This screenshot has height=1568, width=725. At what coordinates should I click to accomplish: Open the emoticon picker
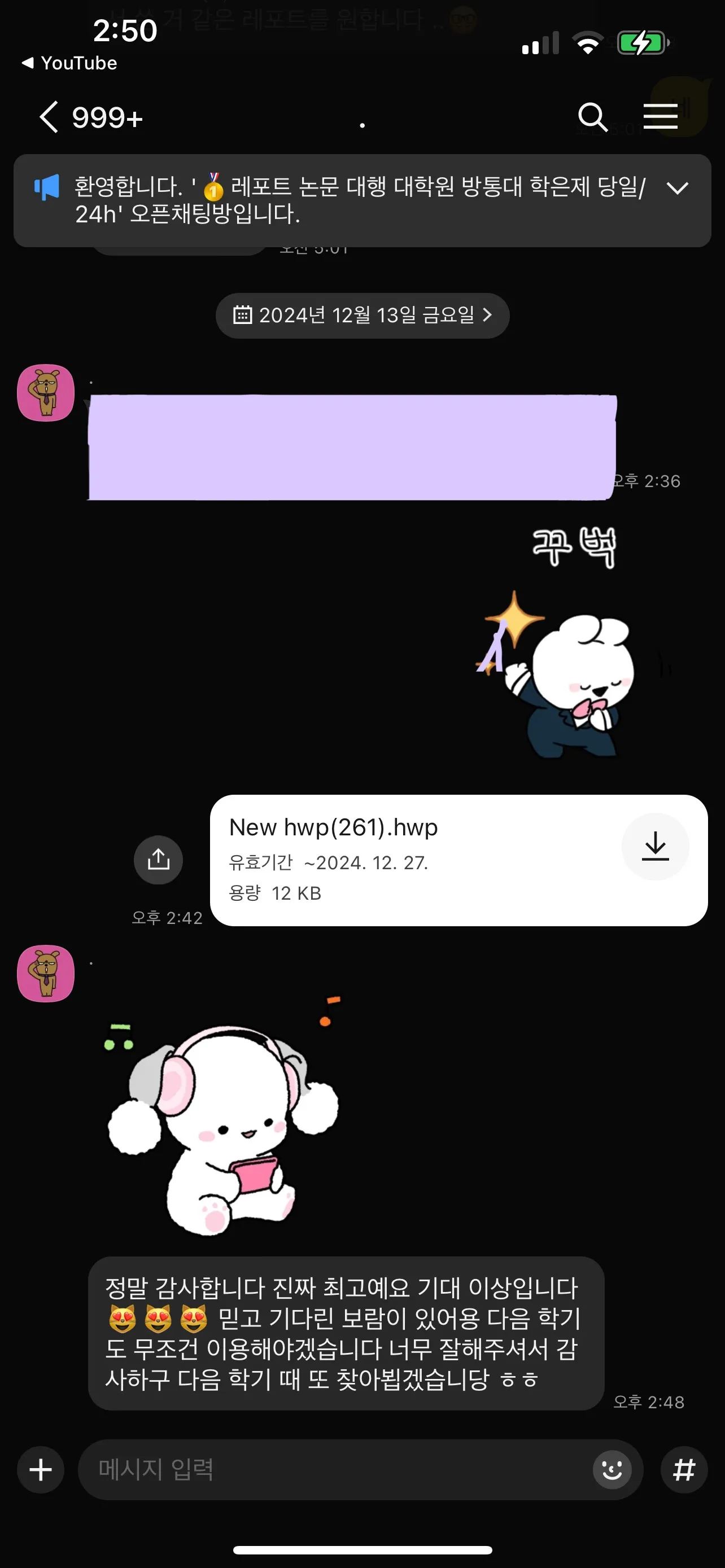click(x=613, y=1469)
